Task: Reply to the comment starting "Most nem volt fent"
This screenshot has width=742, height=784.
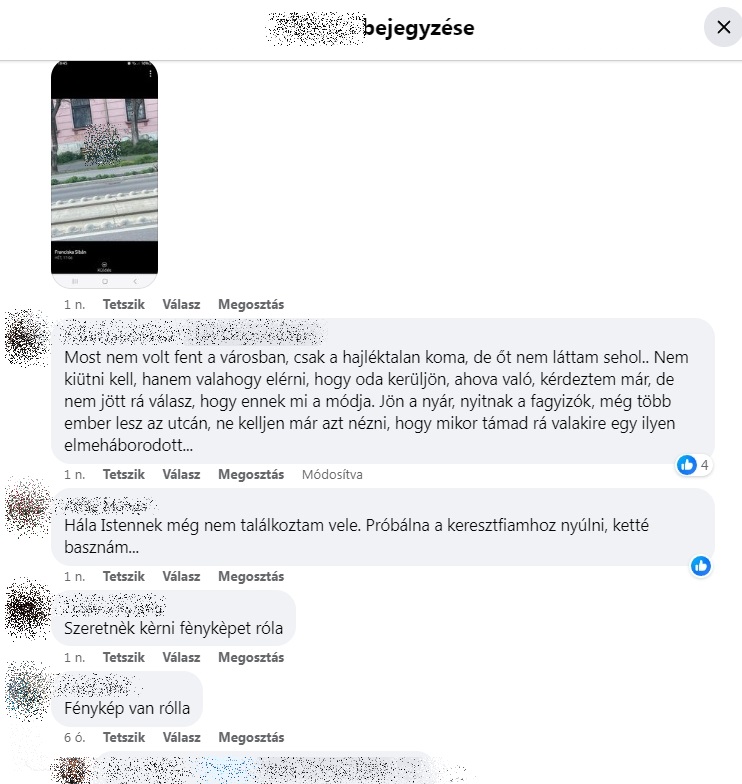Action: [x=181, y=474]
